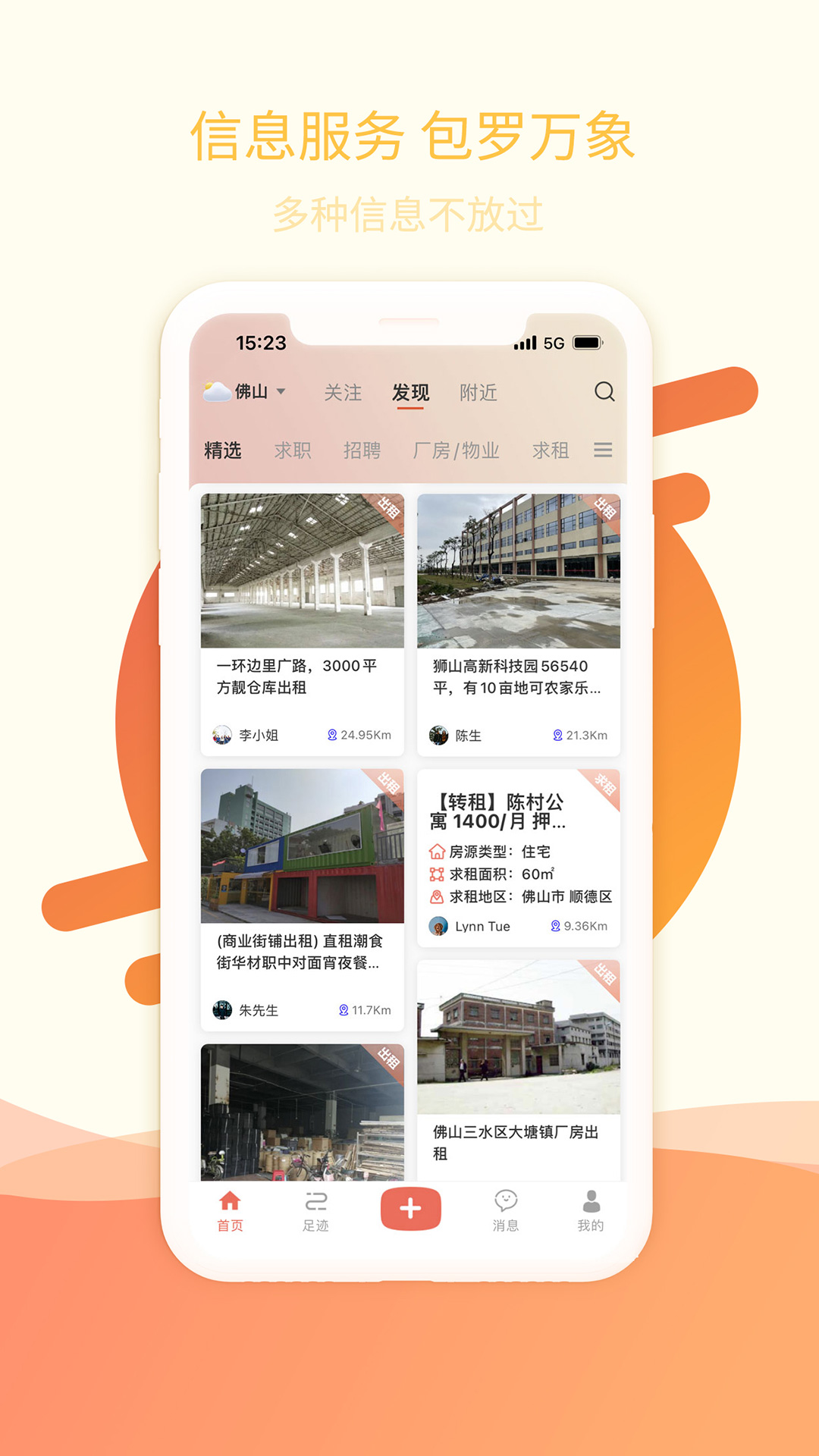819x1456 pixels.
Task: Tap the orange plus button to post
Action: 409,1206
